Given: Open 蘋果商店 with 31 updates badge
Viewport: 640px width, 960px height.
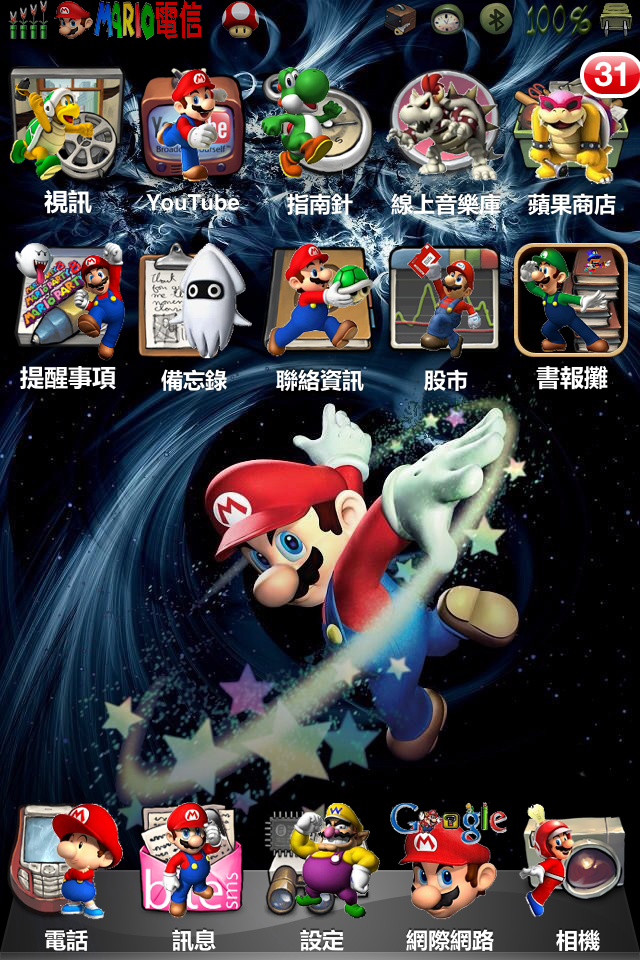Looking at the screenshot, I should [x=570, y=125].
